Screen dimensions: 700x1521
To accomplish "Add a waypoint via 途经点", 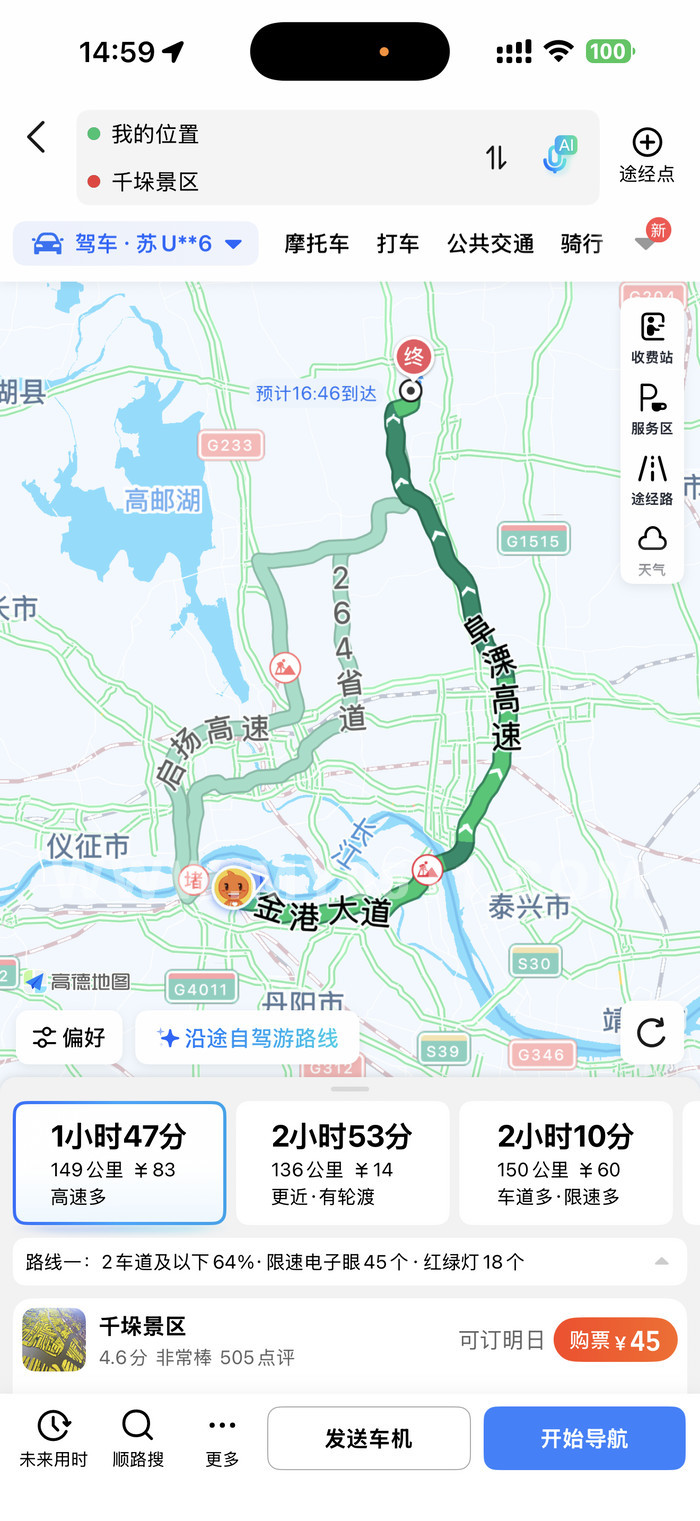I will click(647, 155).
